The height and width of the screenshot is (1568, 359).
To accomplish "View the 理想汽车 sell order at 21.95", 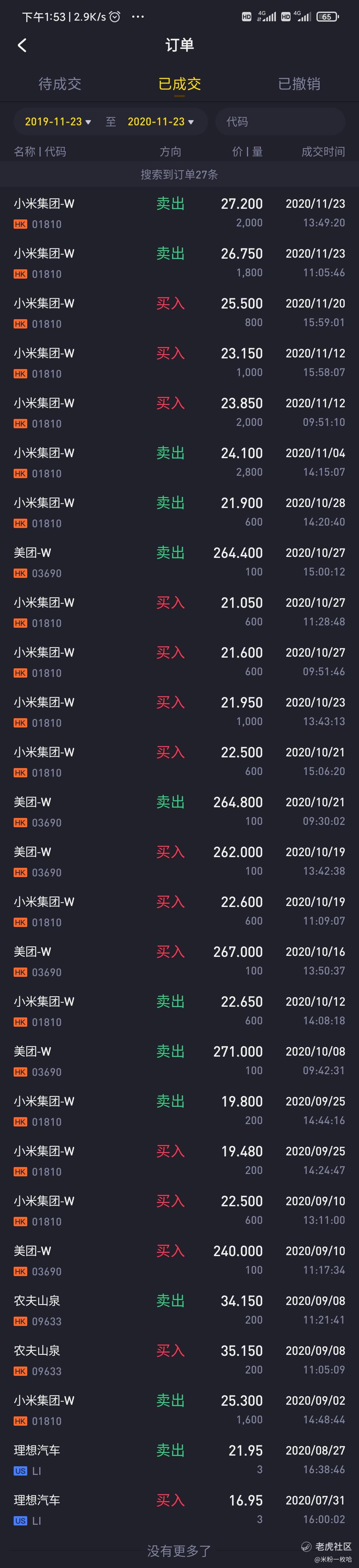I will click(179, 1460).
